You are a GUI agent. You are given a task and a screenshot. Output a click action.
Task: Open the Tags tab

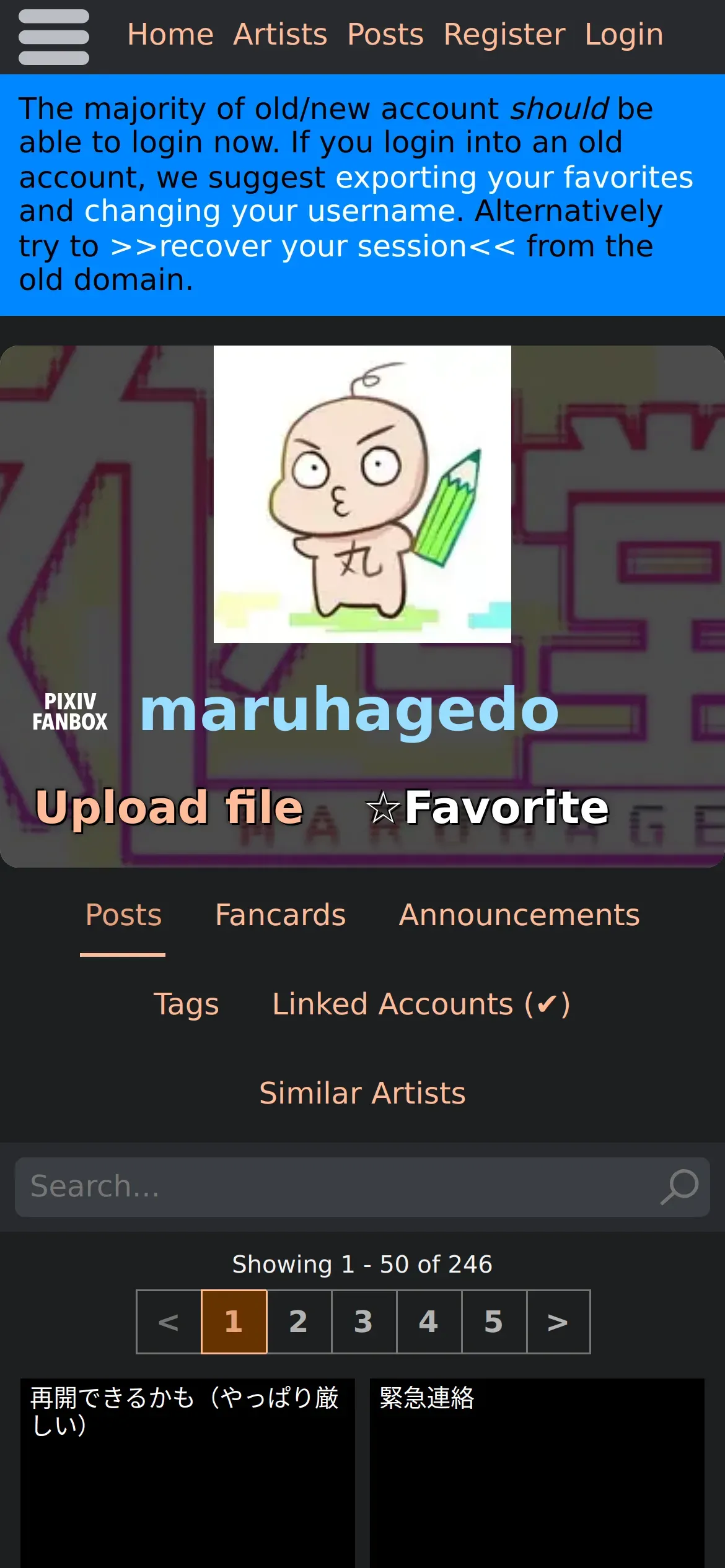tap(186, 1004)
